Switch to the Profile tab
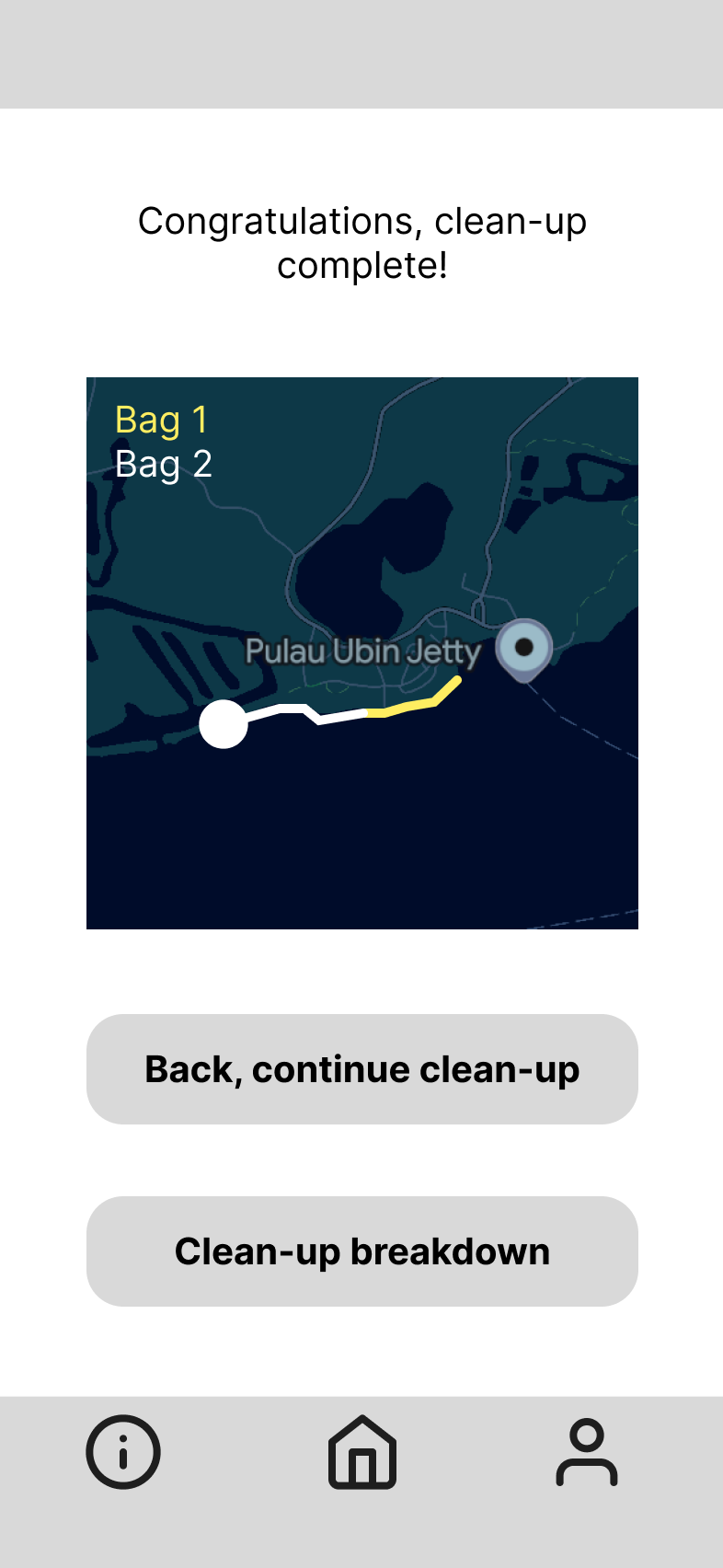723x1568 pixels. pos(588,1452)
